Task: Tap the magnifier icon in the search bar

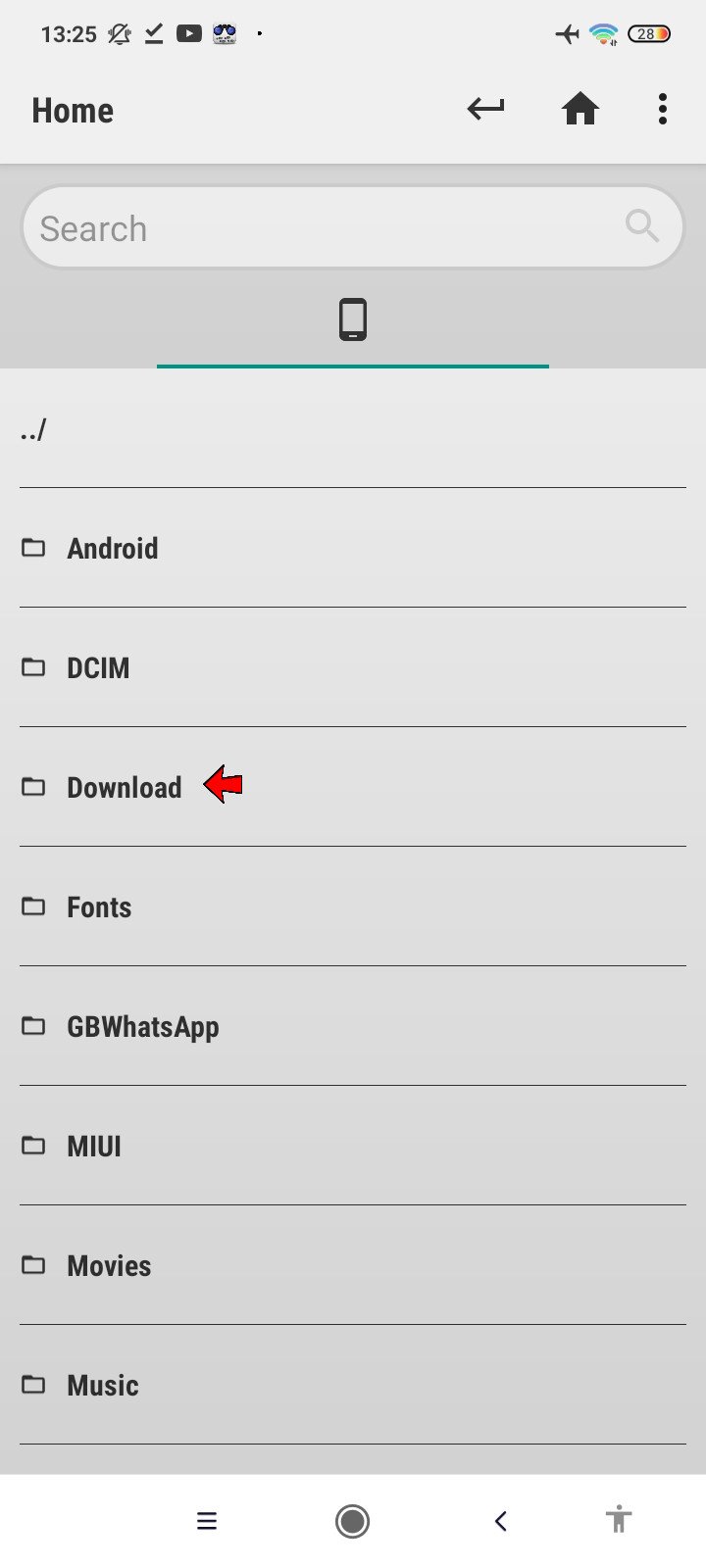Action: pyautogui.click(x=642, y=226)
